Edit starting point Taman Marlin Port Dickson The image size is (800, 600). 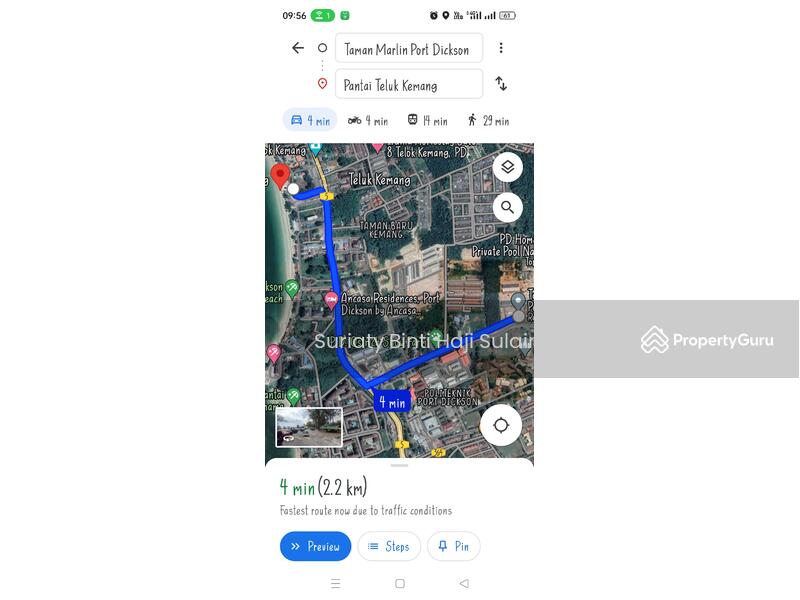click(408, 49)
